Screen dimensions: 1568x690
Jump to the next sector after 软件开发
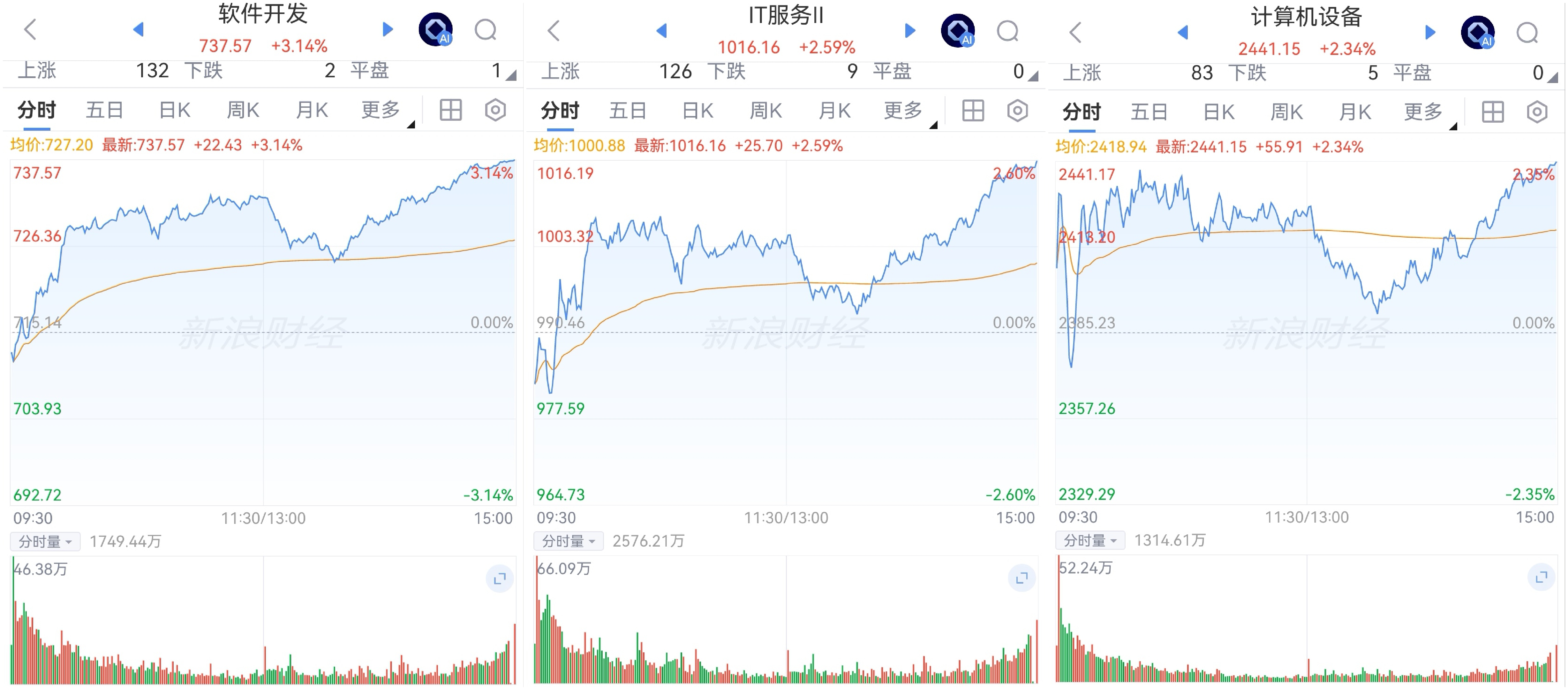[x=387, y=29]
